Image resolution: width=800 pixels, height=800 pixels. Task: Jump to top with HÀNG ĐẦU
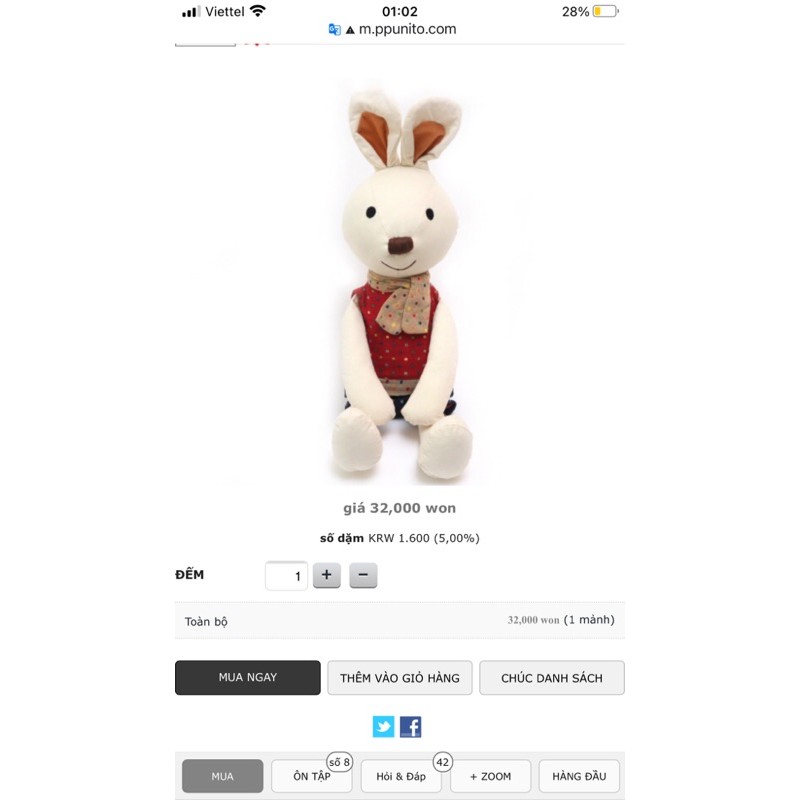[x=579, y=776]
